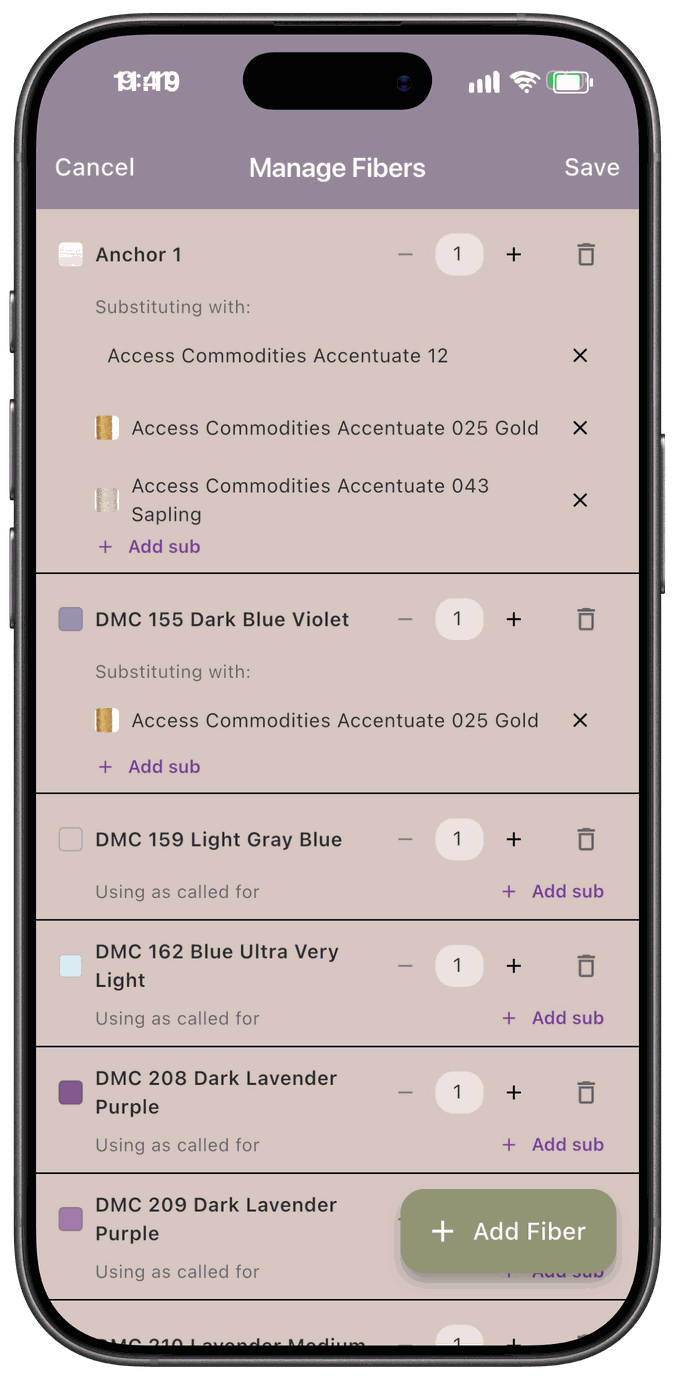Remove Accentuate 12 substitute from Anchor 1
The height and width of the screenshot is (1380, 675).
coord(580,356)
